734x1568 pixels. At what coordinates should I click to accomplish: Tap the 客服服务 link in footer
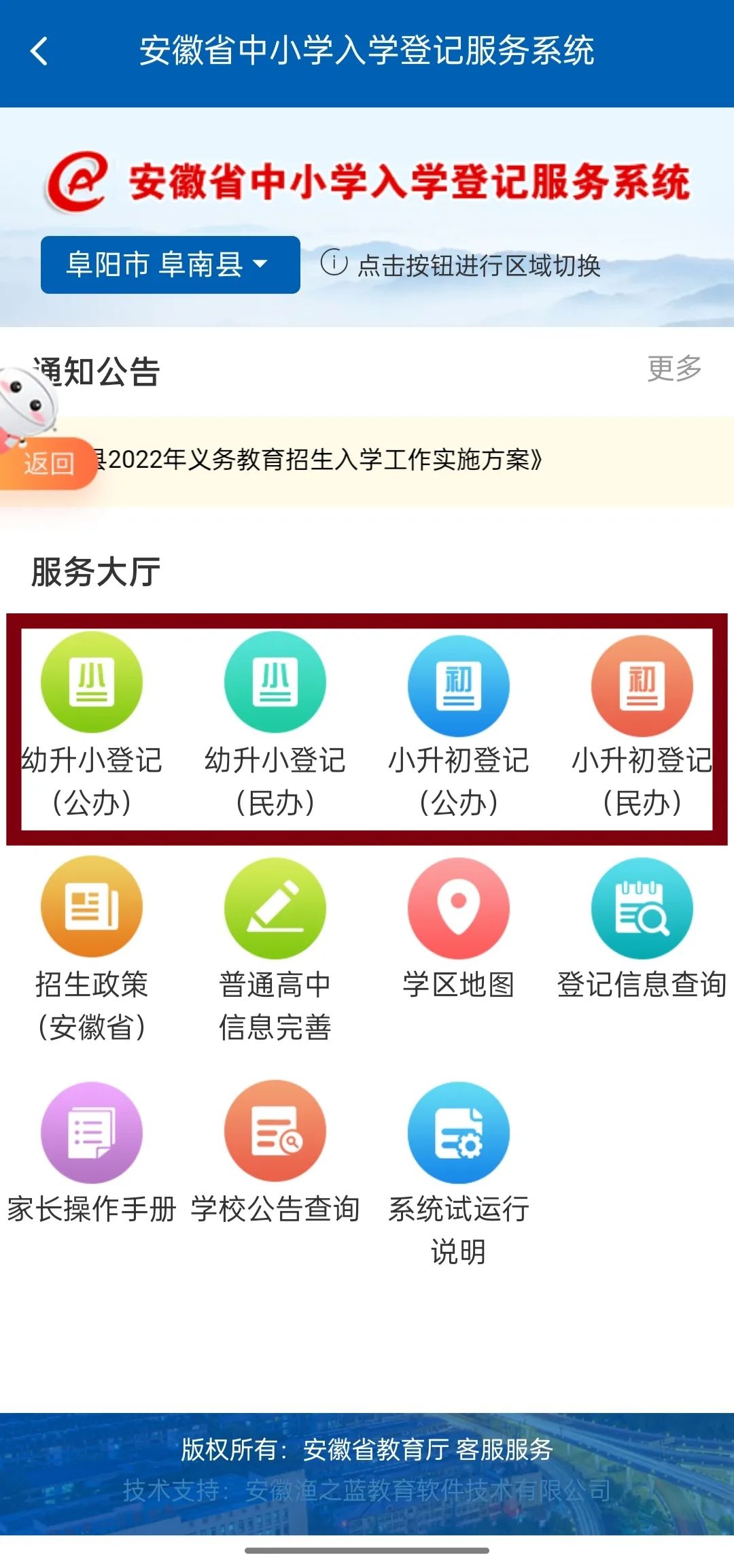pyautogui.click(x=504, y=1449)
